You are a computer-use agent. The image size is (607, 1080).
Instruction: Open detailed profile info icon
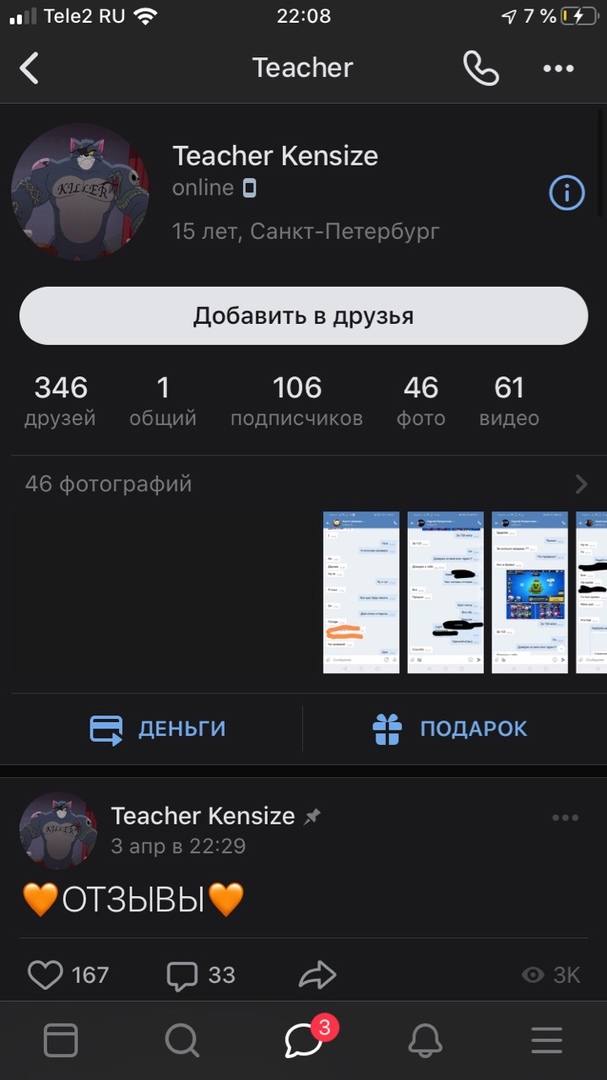[x=567, y=192]
